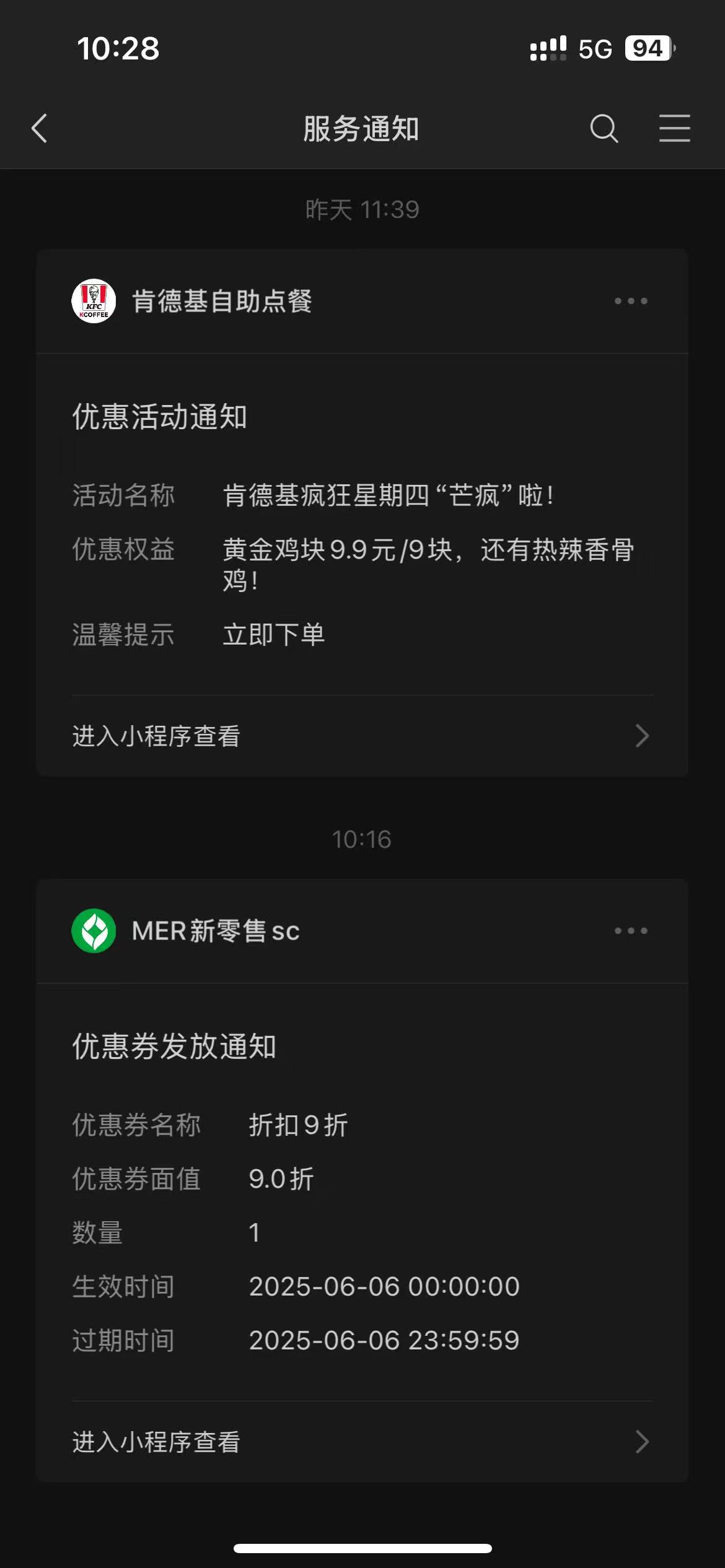Open the 优惠券发放通知 card from MER新零售sc
725x1568 pixels.
point(362,1192)
